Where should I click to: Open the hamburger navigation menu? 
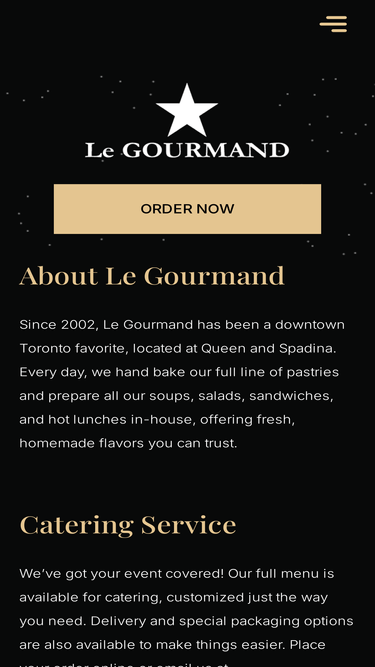click(333, 24)
